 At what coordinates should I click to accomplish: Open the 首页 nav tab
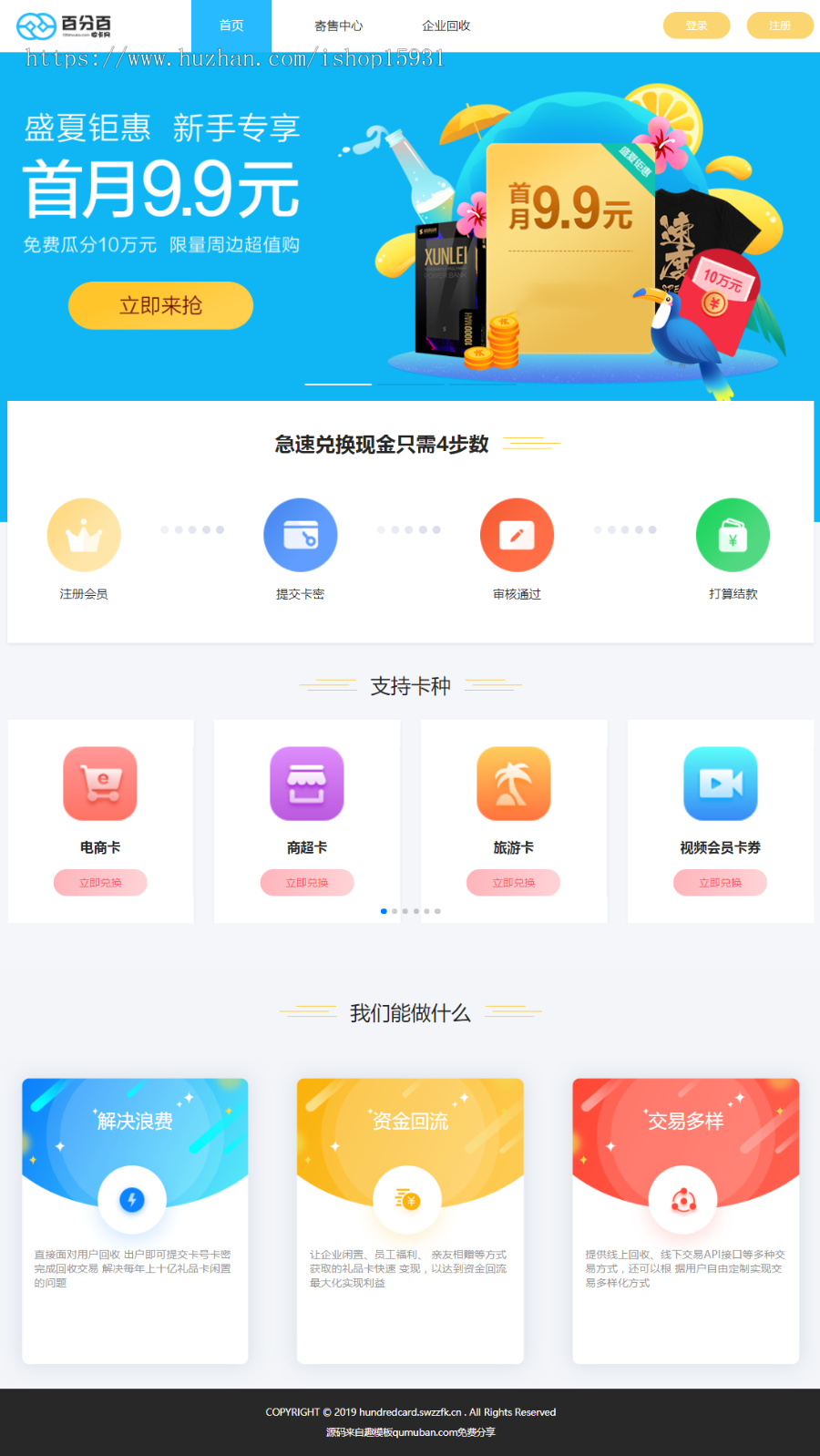click(231, 26)
